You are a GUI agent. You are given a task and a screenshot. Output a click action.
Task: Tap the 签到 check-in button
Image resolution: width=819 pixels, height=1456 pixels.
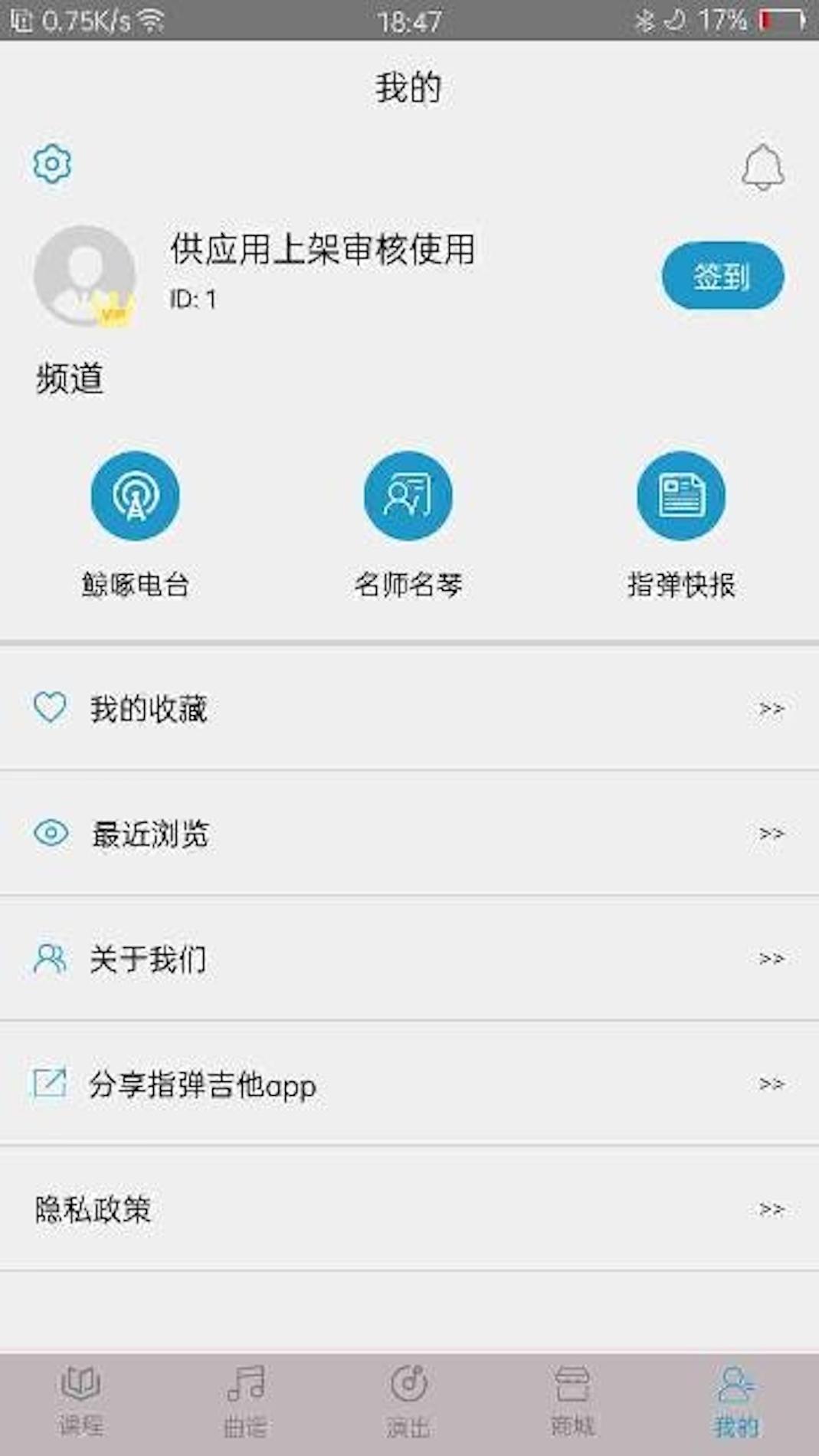[x=722, y=276]
